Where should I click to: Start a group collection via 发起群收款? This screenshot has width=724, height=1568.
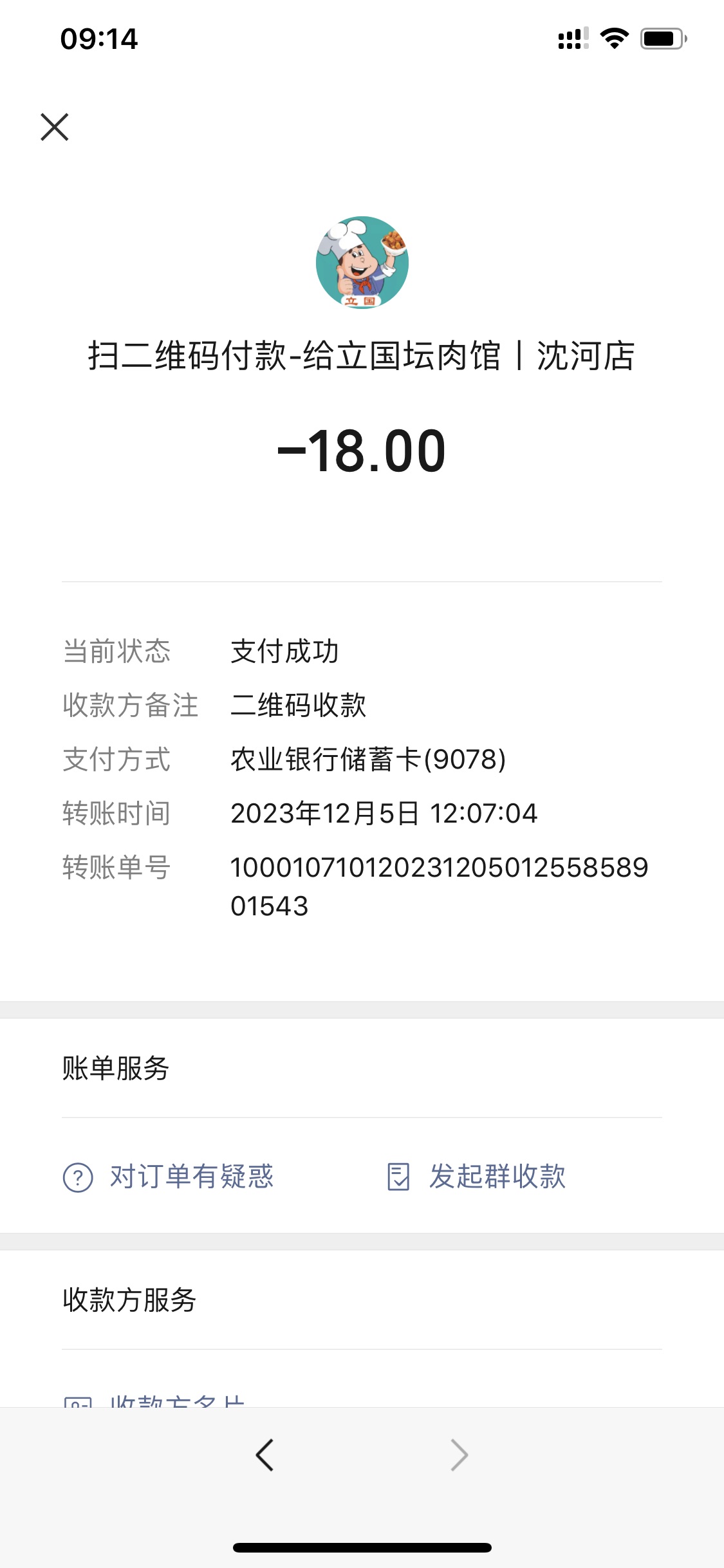(x=476, y=1177)
